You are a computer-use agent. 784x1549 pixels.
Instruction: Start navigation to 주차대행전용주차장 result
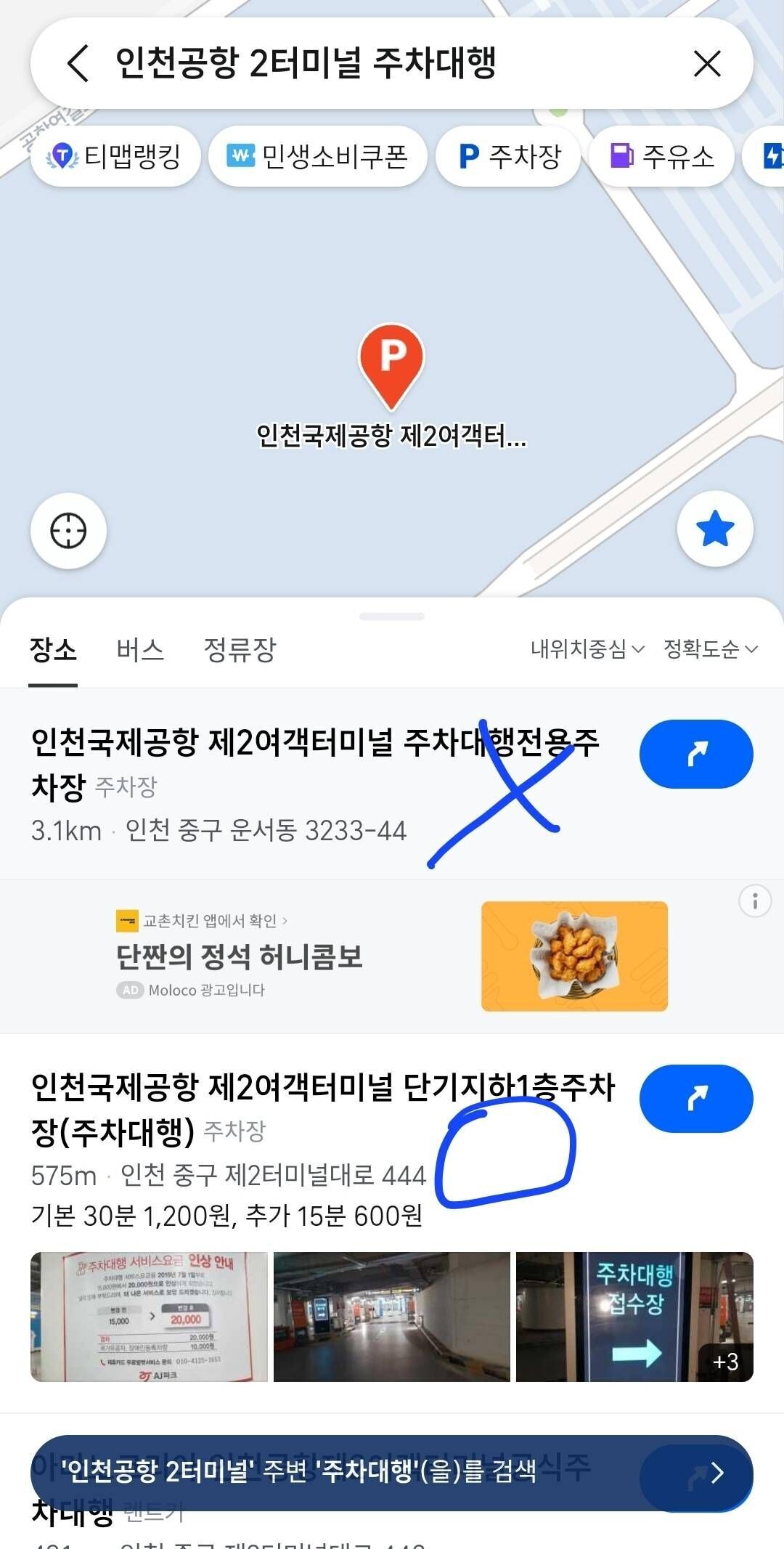click(695, 754)
